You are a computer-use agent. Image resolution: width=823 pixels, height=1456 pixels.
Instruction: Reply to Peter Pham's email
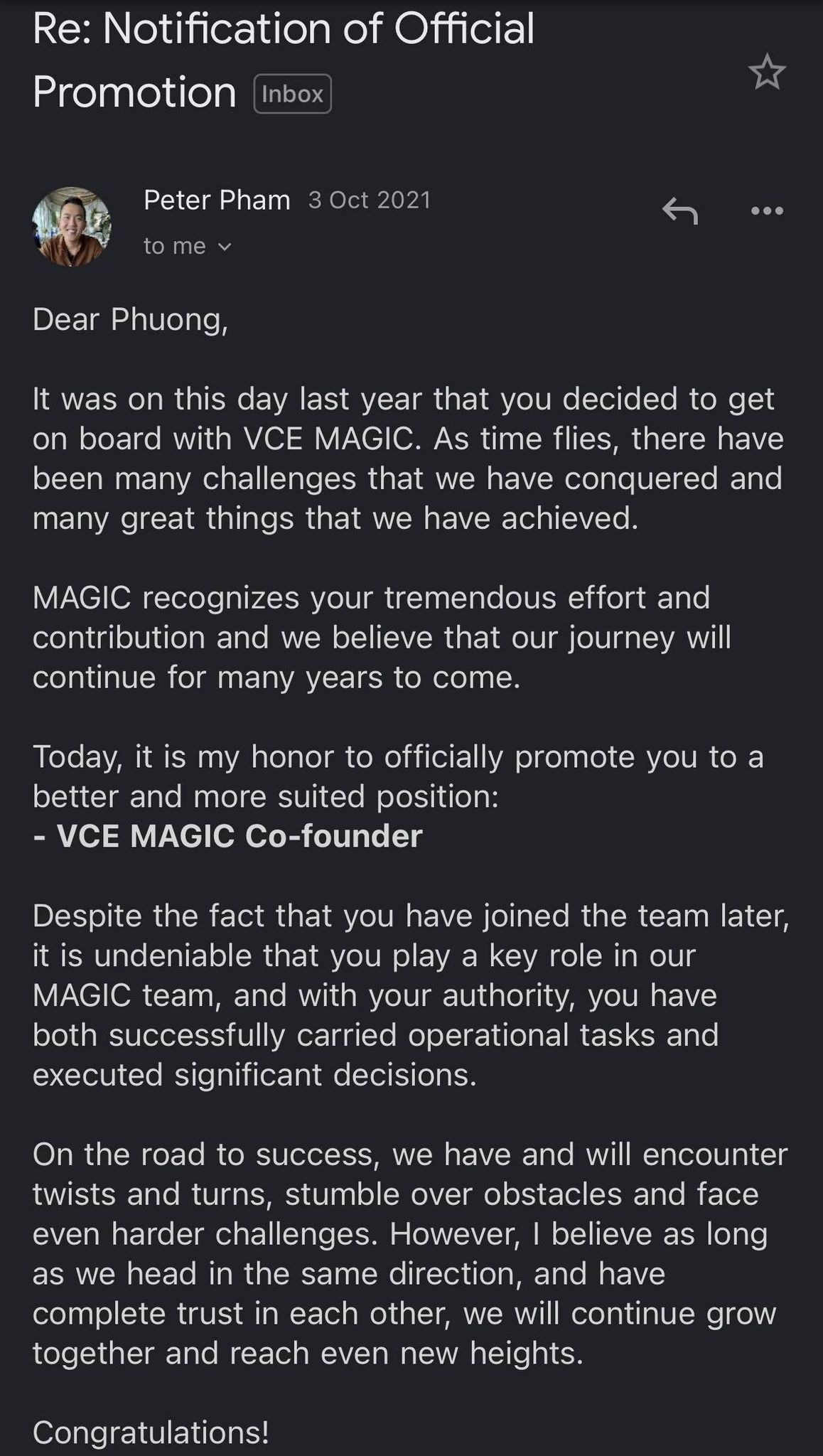[680, 210]
